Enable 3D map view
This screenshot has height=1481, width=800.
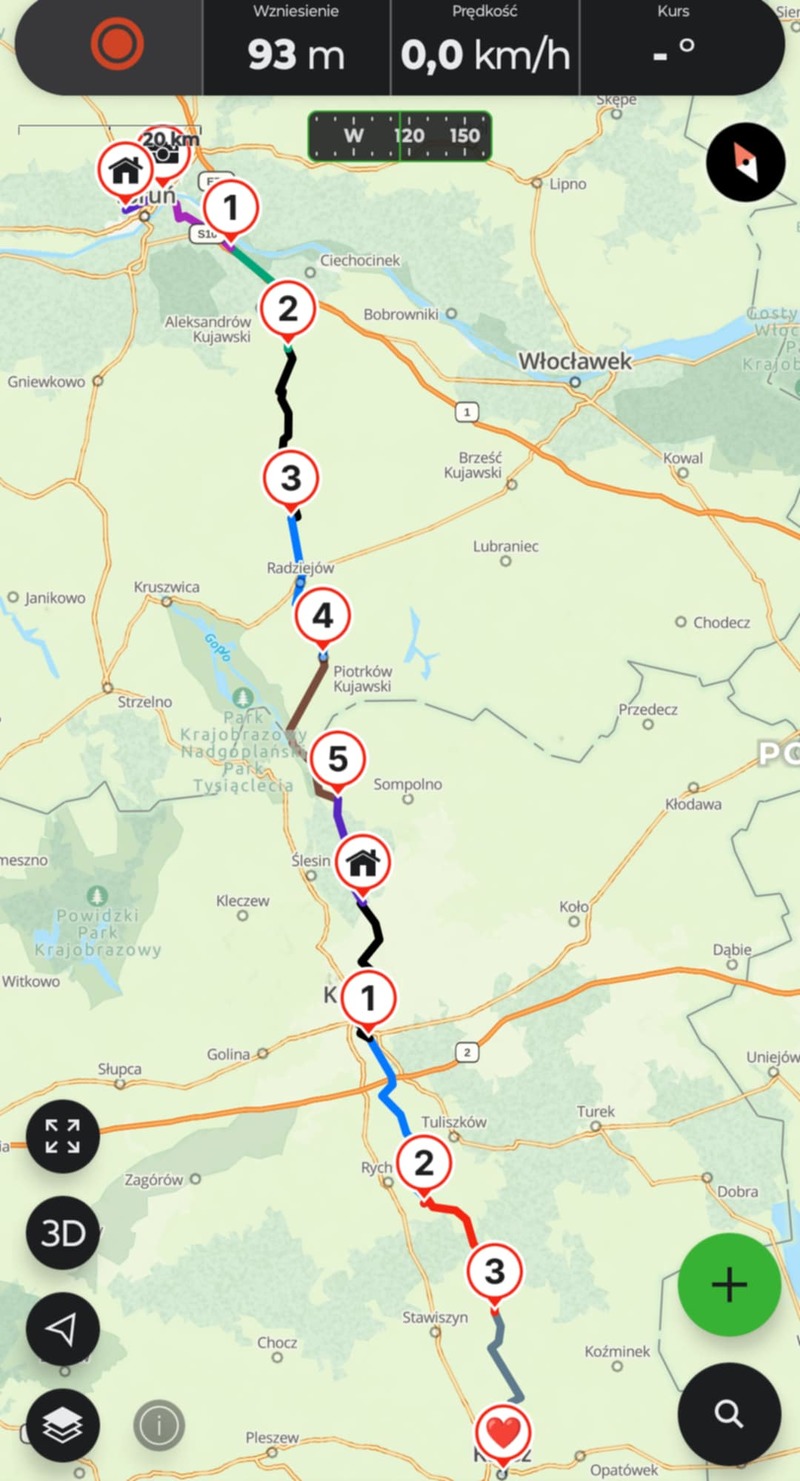click(62, 1232)
